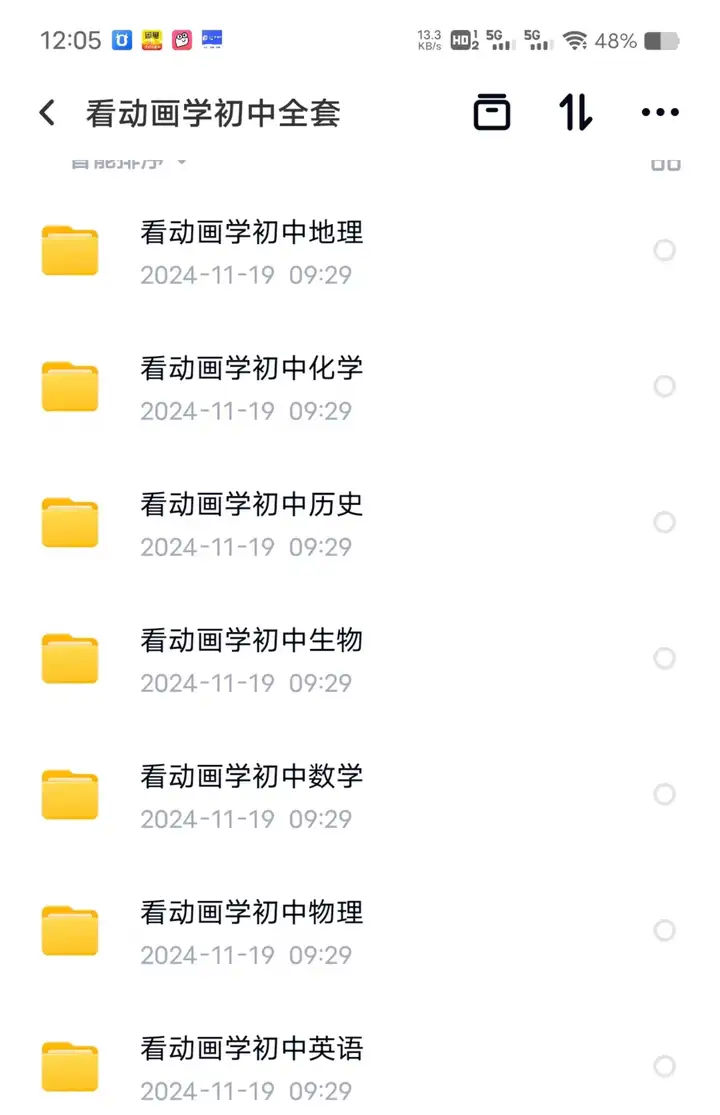Select the circle next to 看动画学初中历史
The image size is (720, 1115).
(664, 522)
